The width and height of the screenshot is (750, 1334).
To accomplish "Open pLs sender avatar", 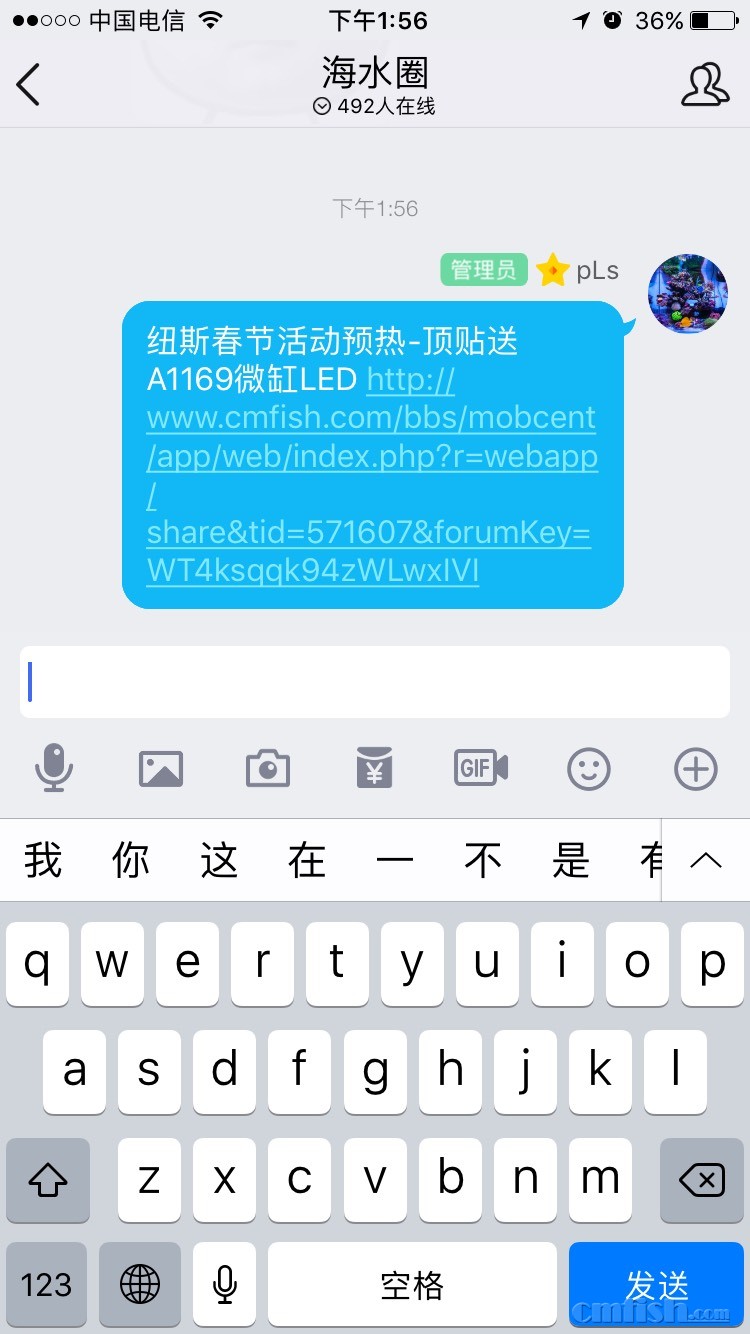I will point(687,293).
